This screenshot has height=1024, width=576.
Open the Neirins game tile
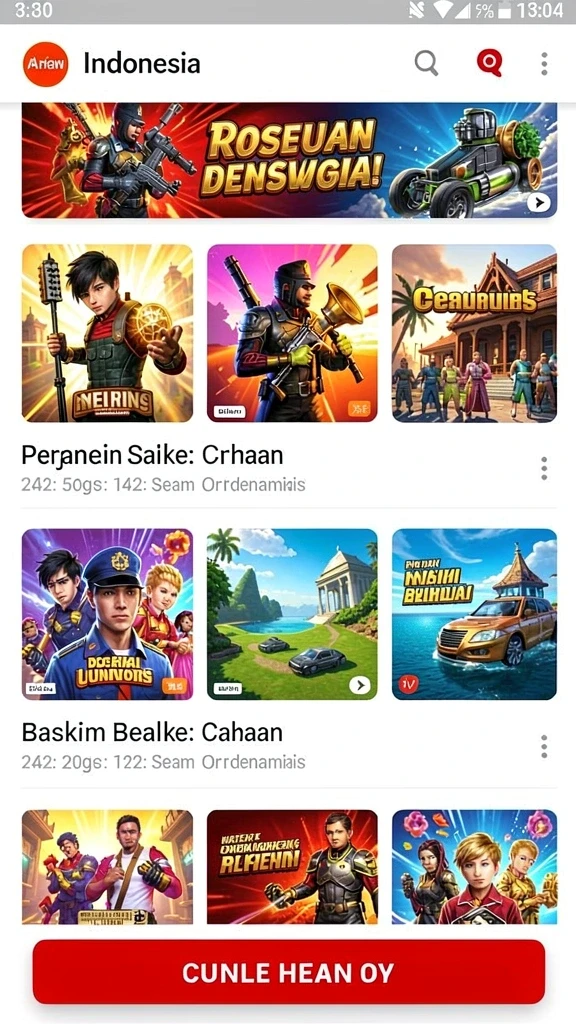point(107,334)
